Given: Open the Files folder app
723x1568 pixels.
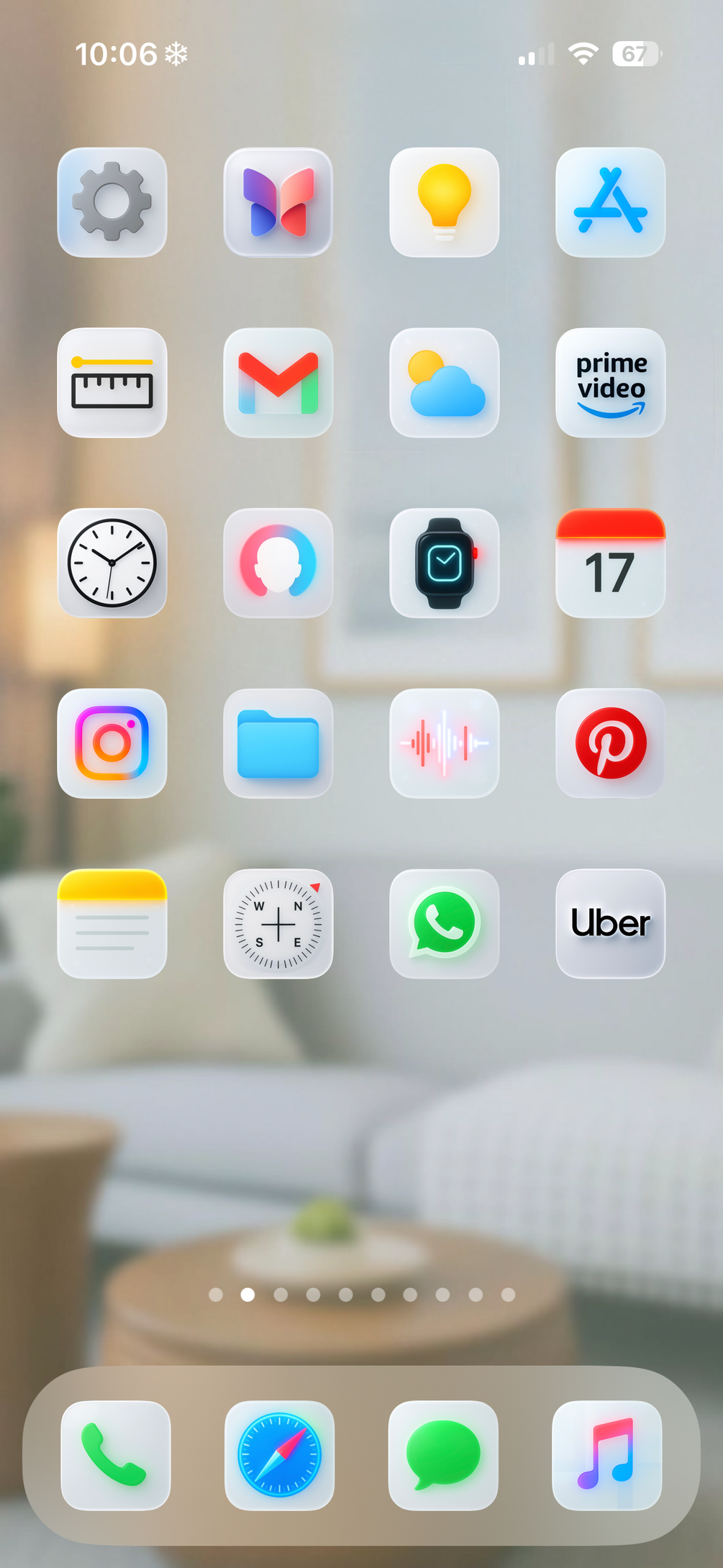Looking at the screenshot, I should [x=278, y=743].
